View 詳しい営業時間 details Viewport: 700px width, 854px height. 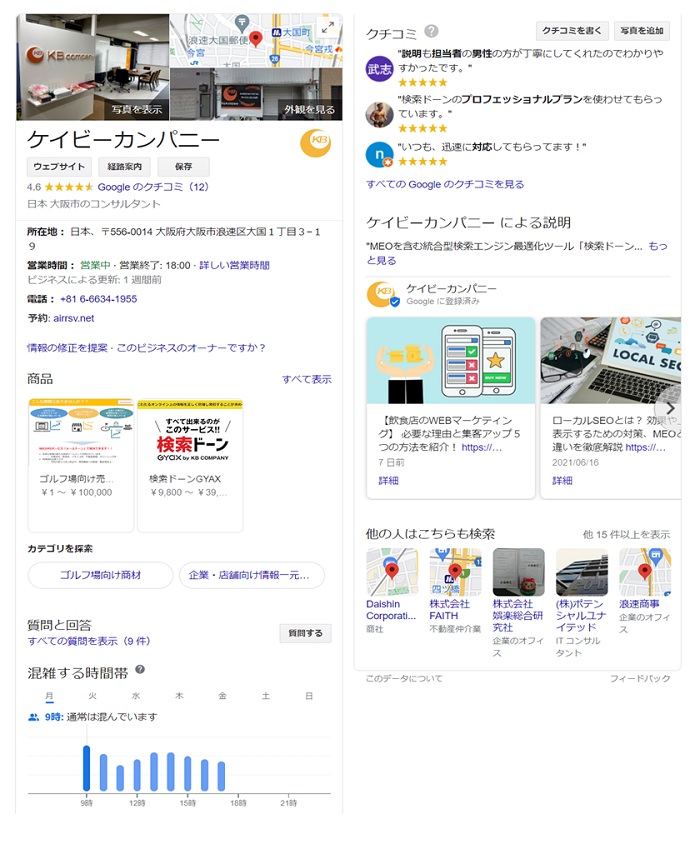(234, 265)
